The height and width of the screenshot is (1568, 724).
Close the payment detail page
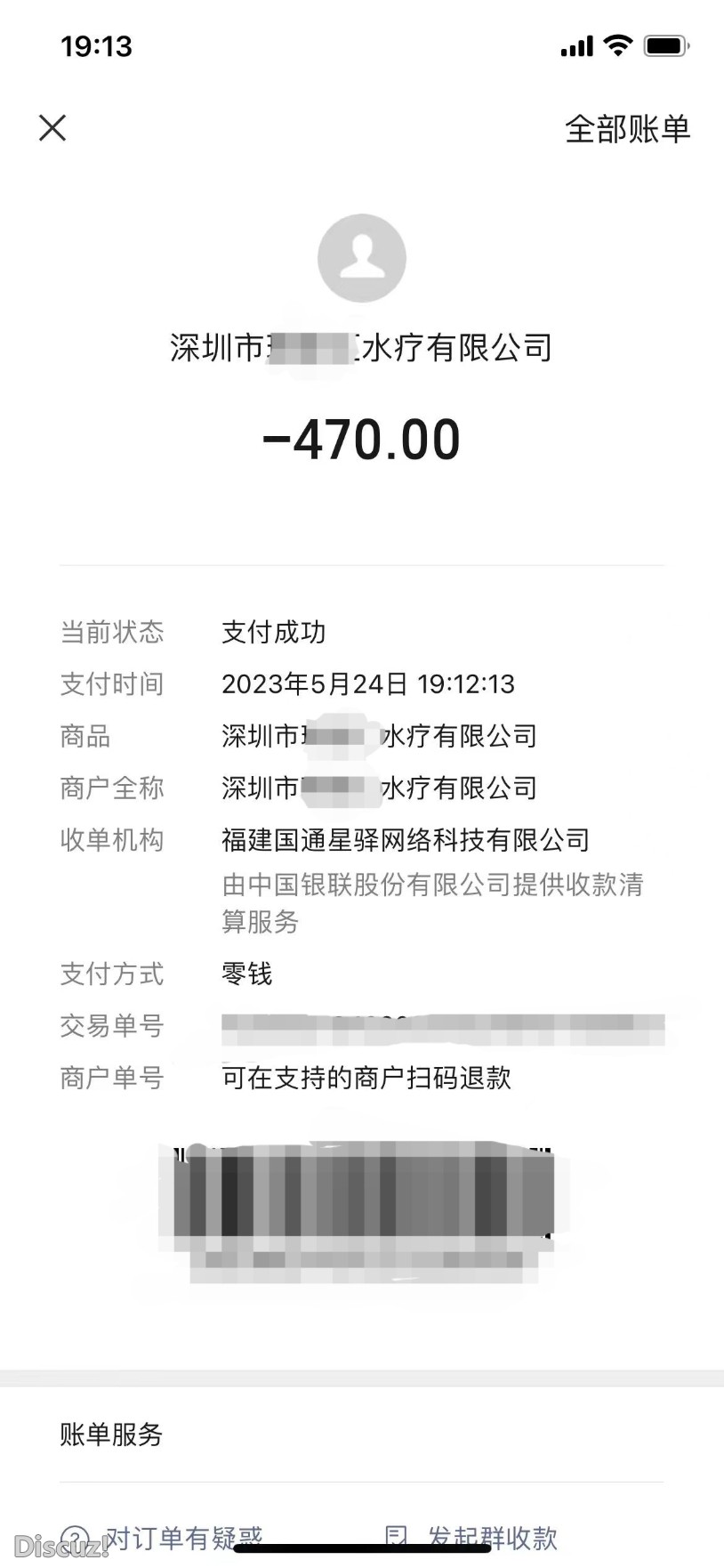click(52, 128)
